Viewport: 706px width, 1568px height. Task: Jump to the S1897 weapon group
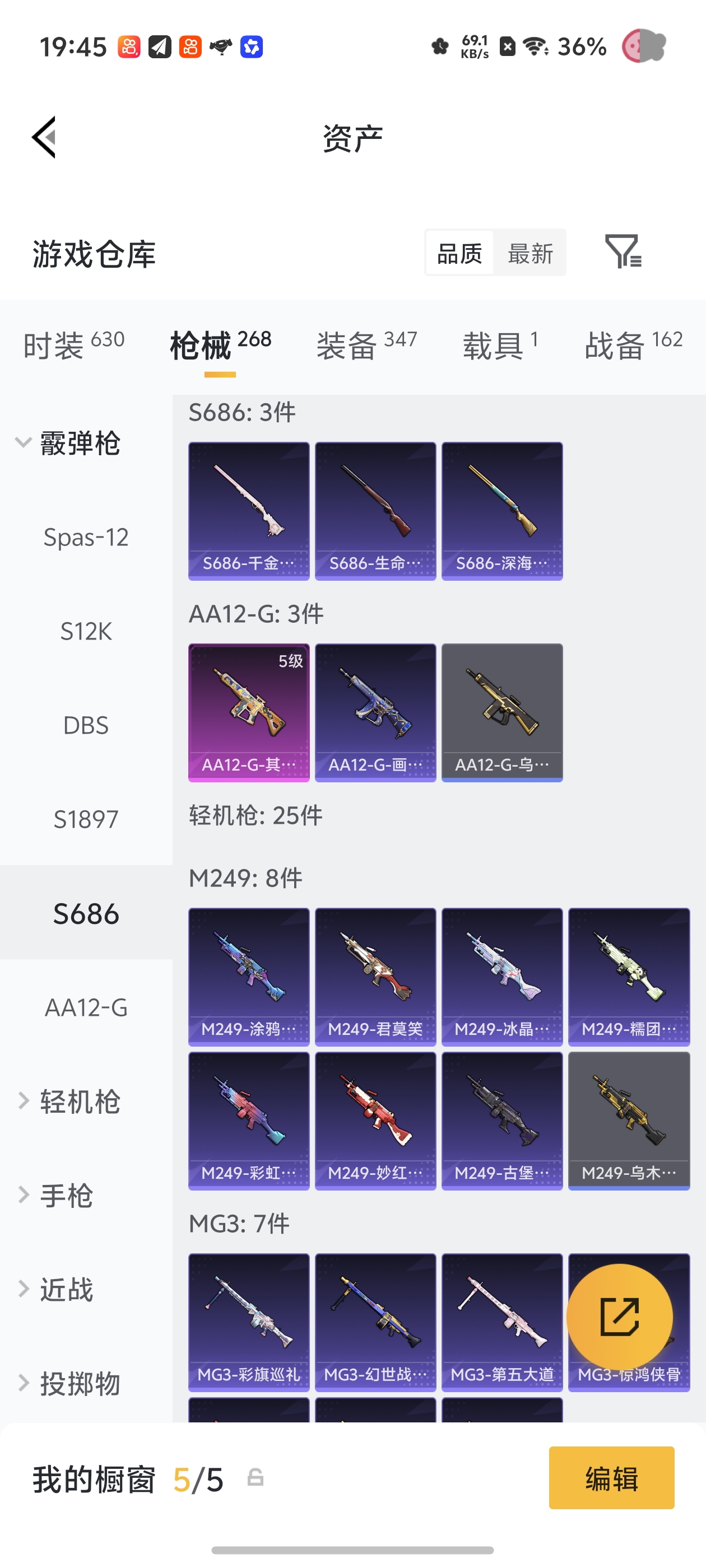pos(86,819)
